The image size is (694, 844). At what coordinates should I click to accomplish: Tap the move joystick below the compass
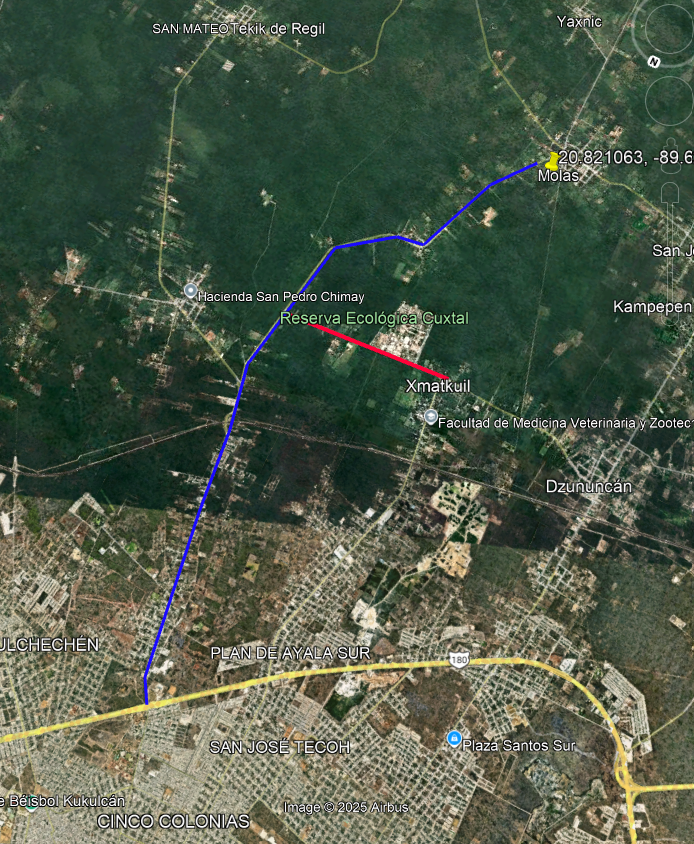(671, 100)
